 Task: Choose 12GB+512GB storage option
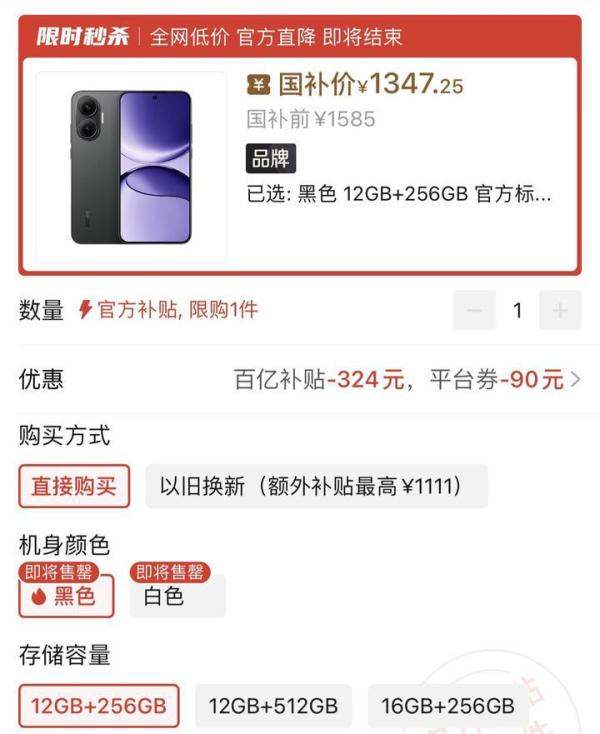(x=273, y=706)
